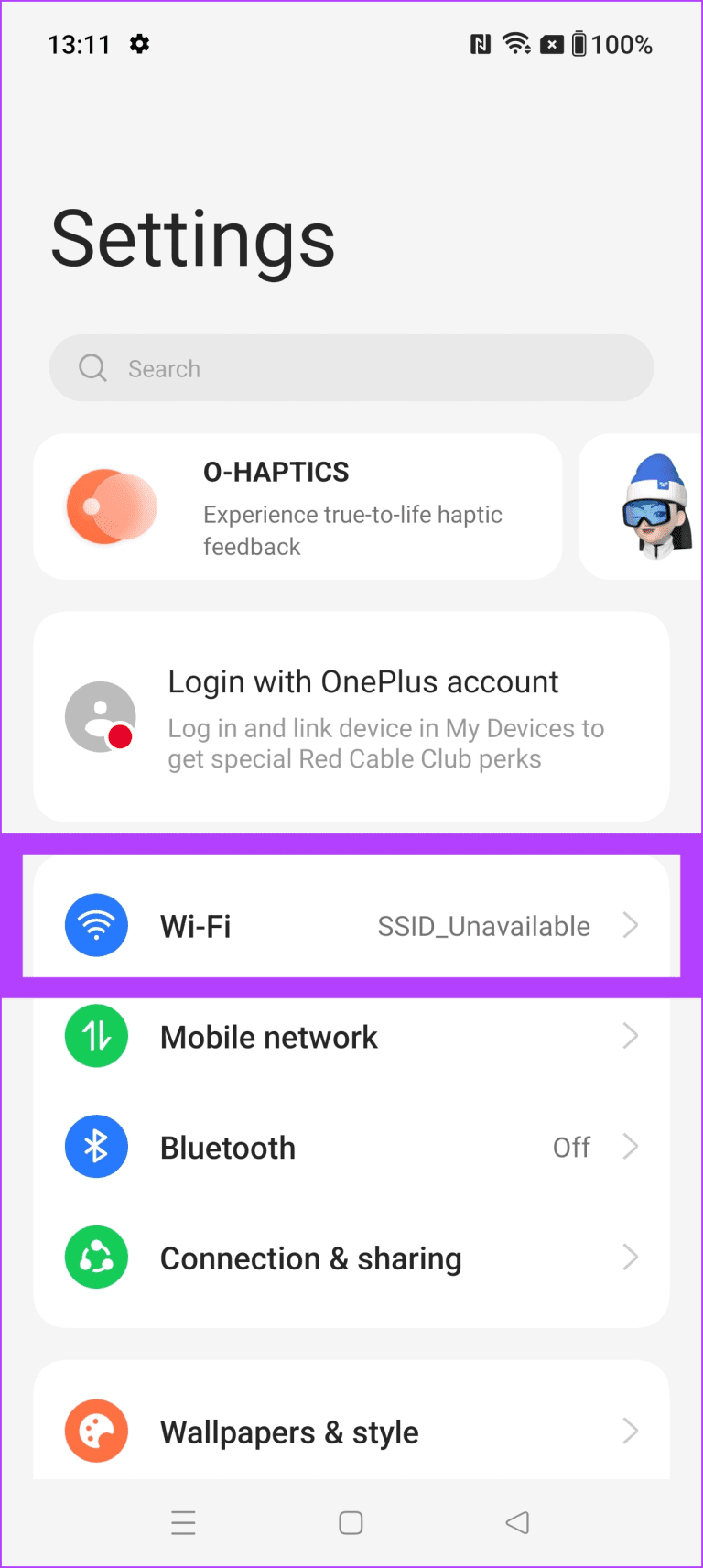Open the Wi-Fi settings icon
This screenshot has width=703, height=1568.
click(x=96, y=925)
